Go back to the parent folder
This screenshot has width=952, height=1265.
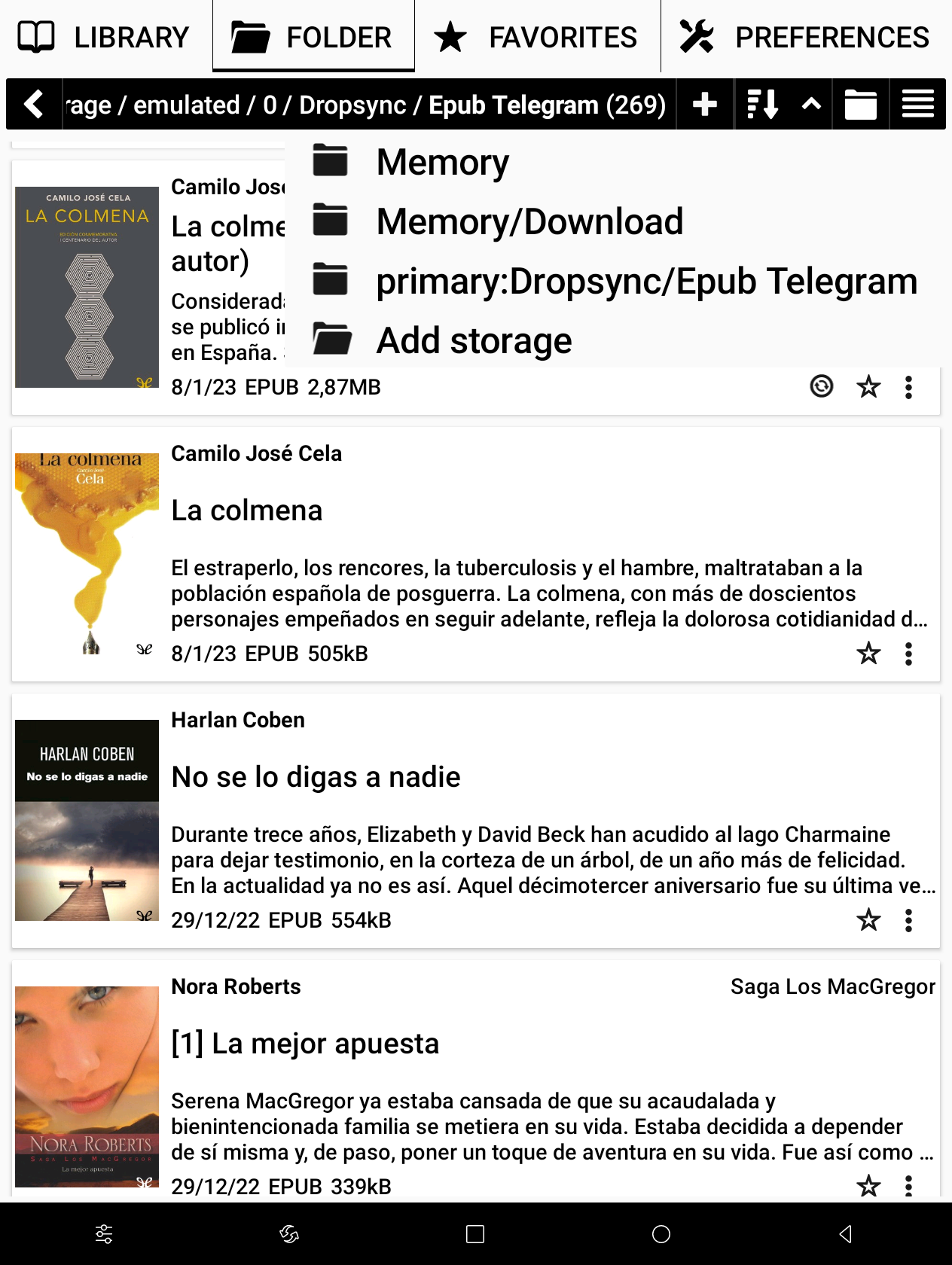click(34, 104)
